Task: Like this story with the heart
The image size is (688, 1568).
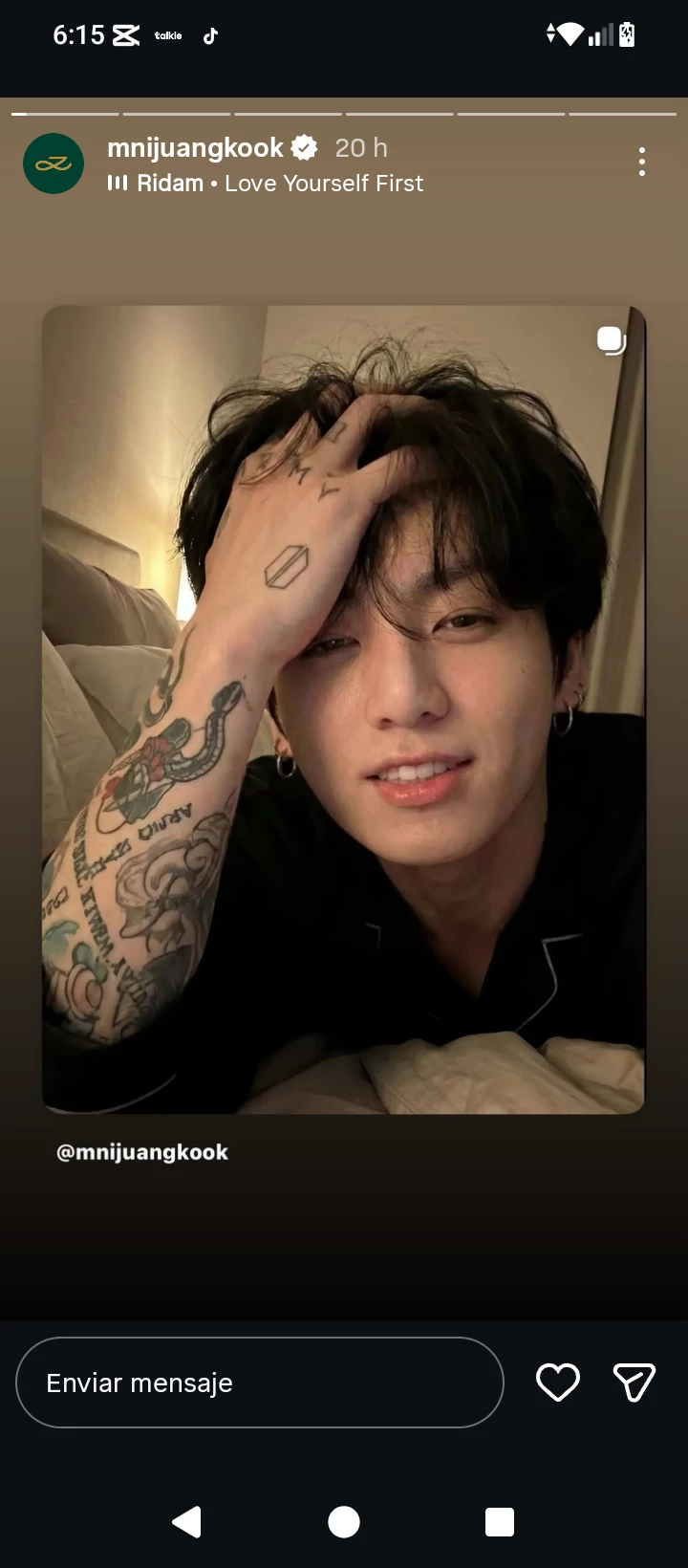Action: coord(558,1383)
